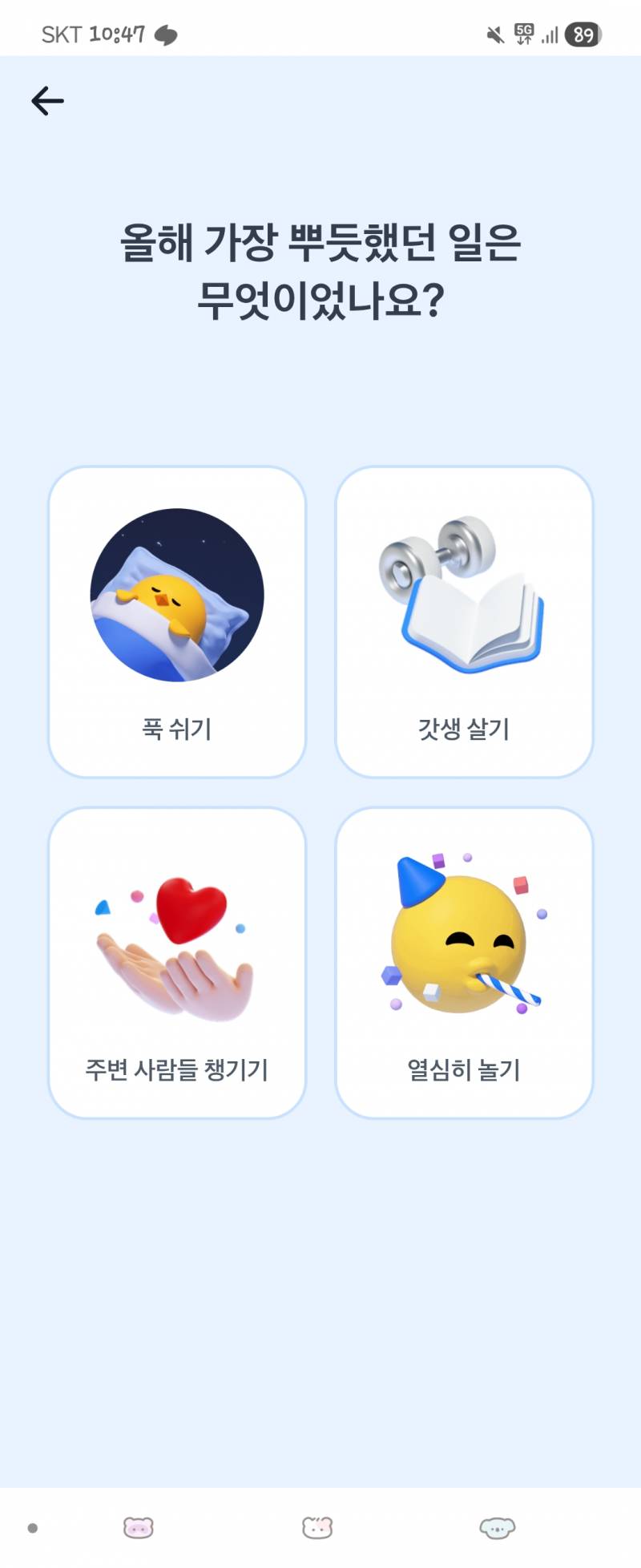The image size is (641, 1568).
Task: Tap the "갓생 살기" label text
Action: (463, 729)
